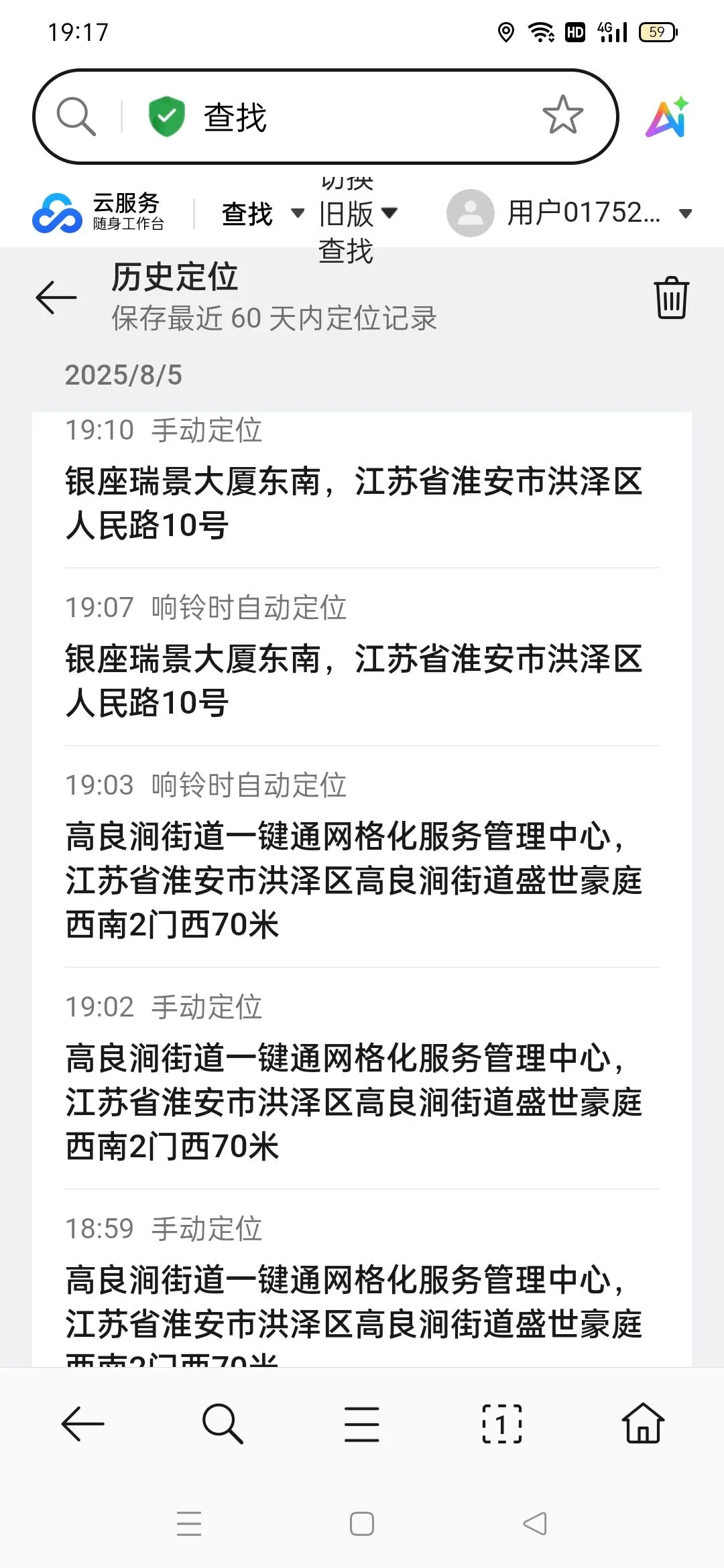Open the AI assistant icon
724x1568 pixels.
click(667, 117)
